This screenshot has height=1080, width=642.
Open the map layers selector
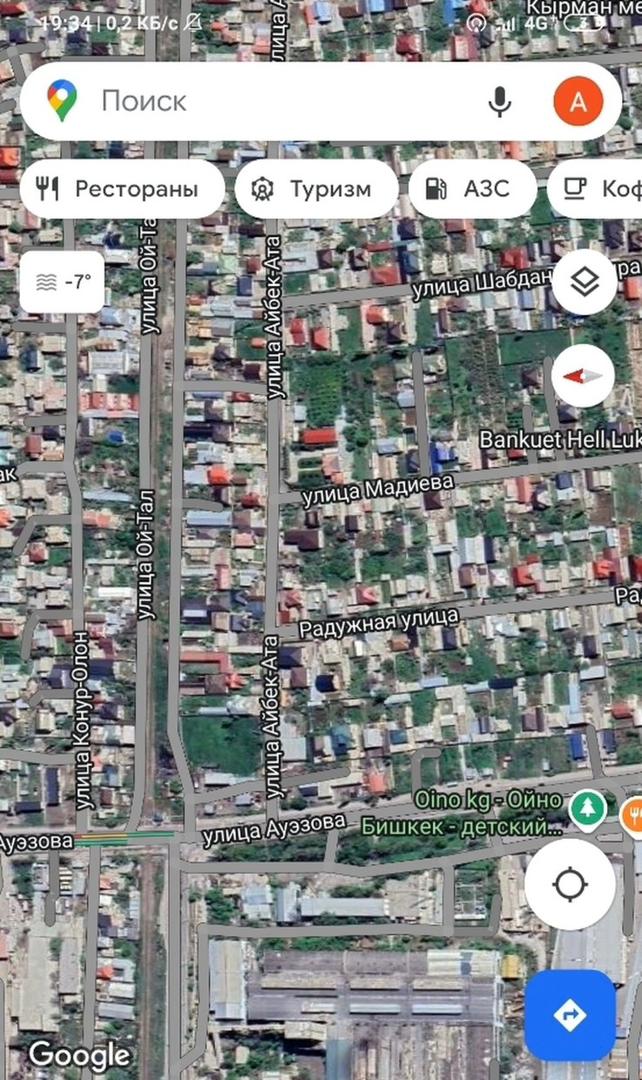click(583, 283)
